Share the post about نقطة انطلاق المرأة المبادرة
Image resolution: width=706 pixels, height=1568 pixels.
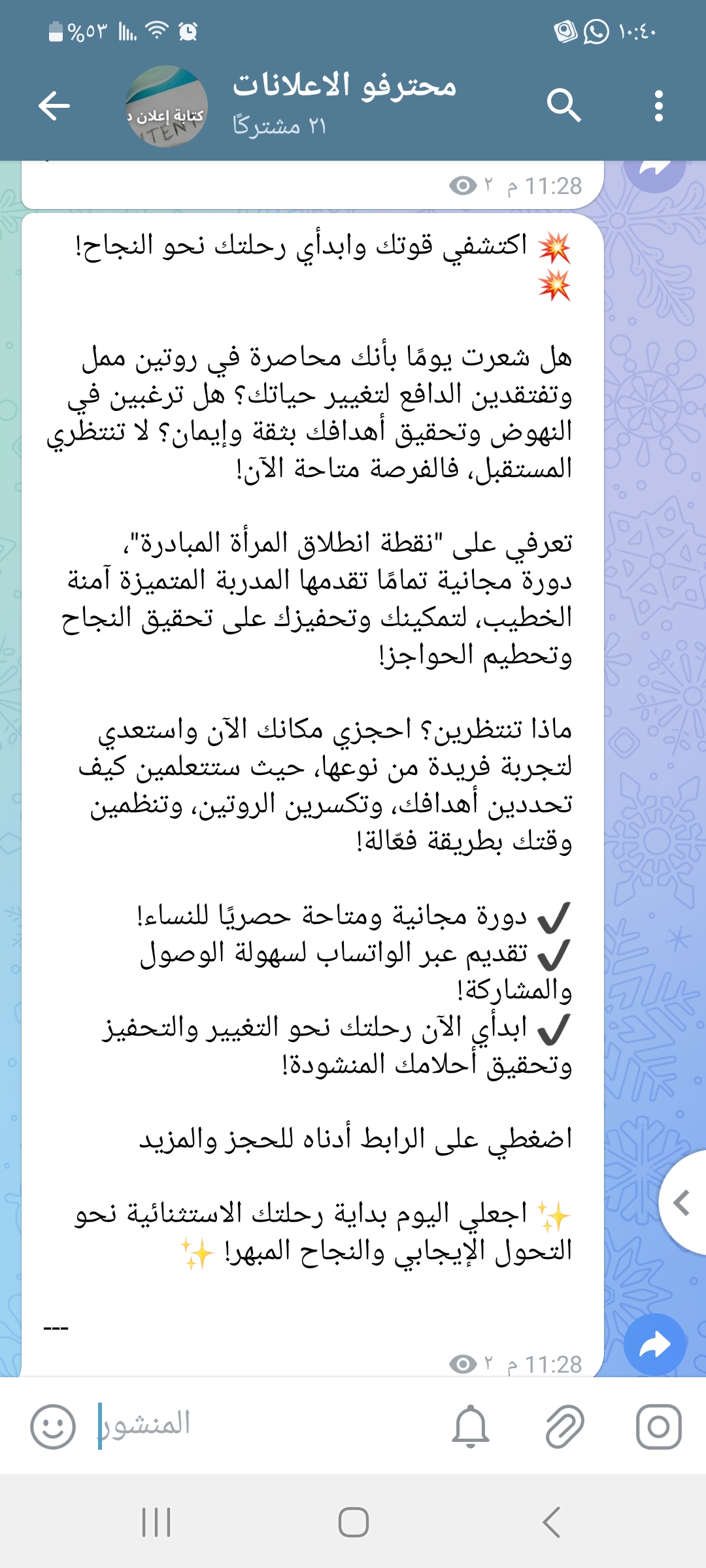[x=655, y=1345]
